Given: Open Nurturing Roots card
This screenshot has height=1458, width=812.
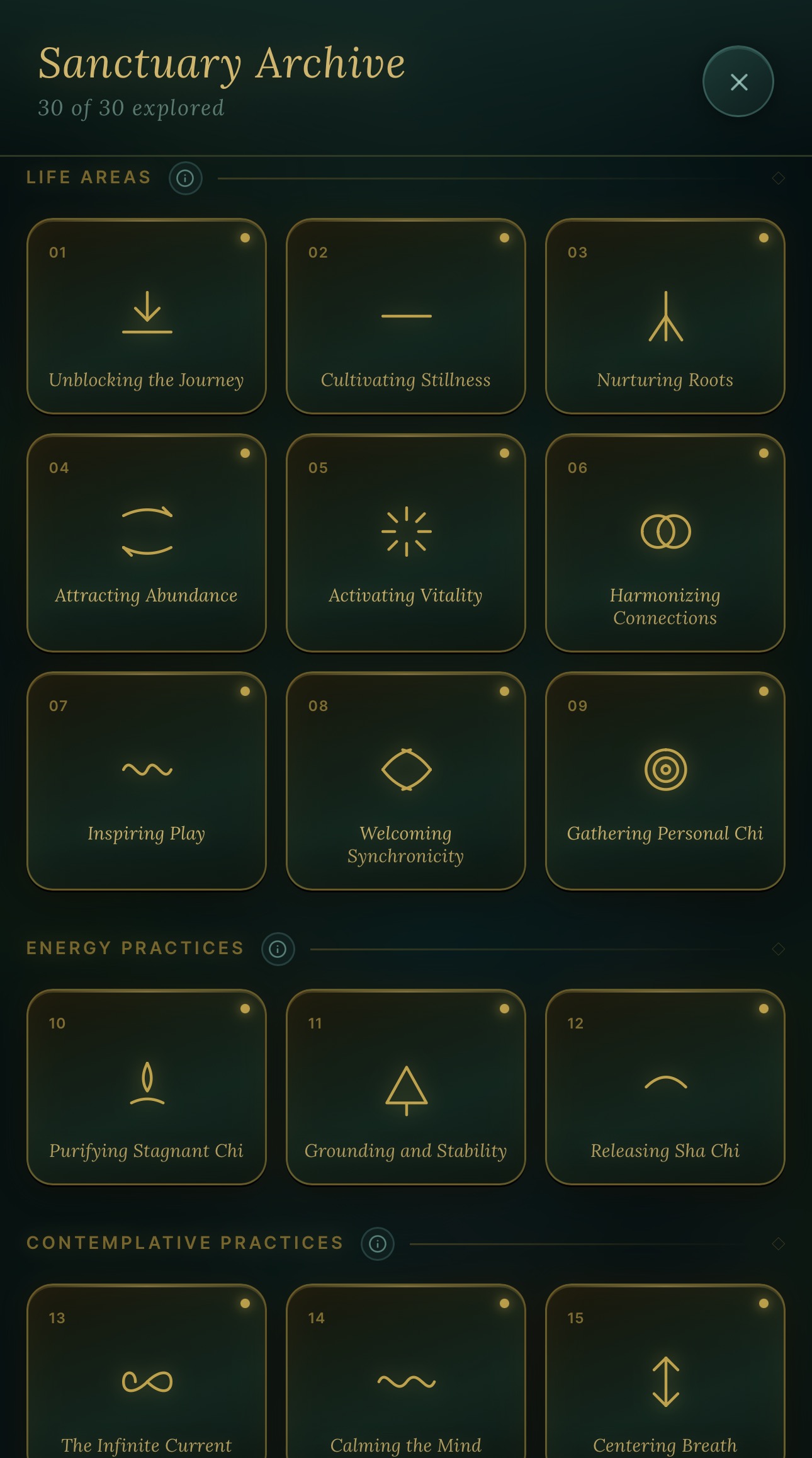Looking at the screenshot, I should (665, 316).
